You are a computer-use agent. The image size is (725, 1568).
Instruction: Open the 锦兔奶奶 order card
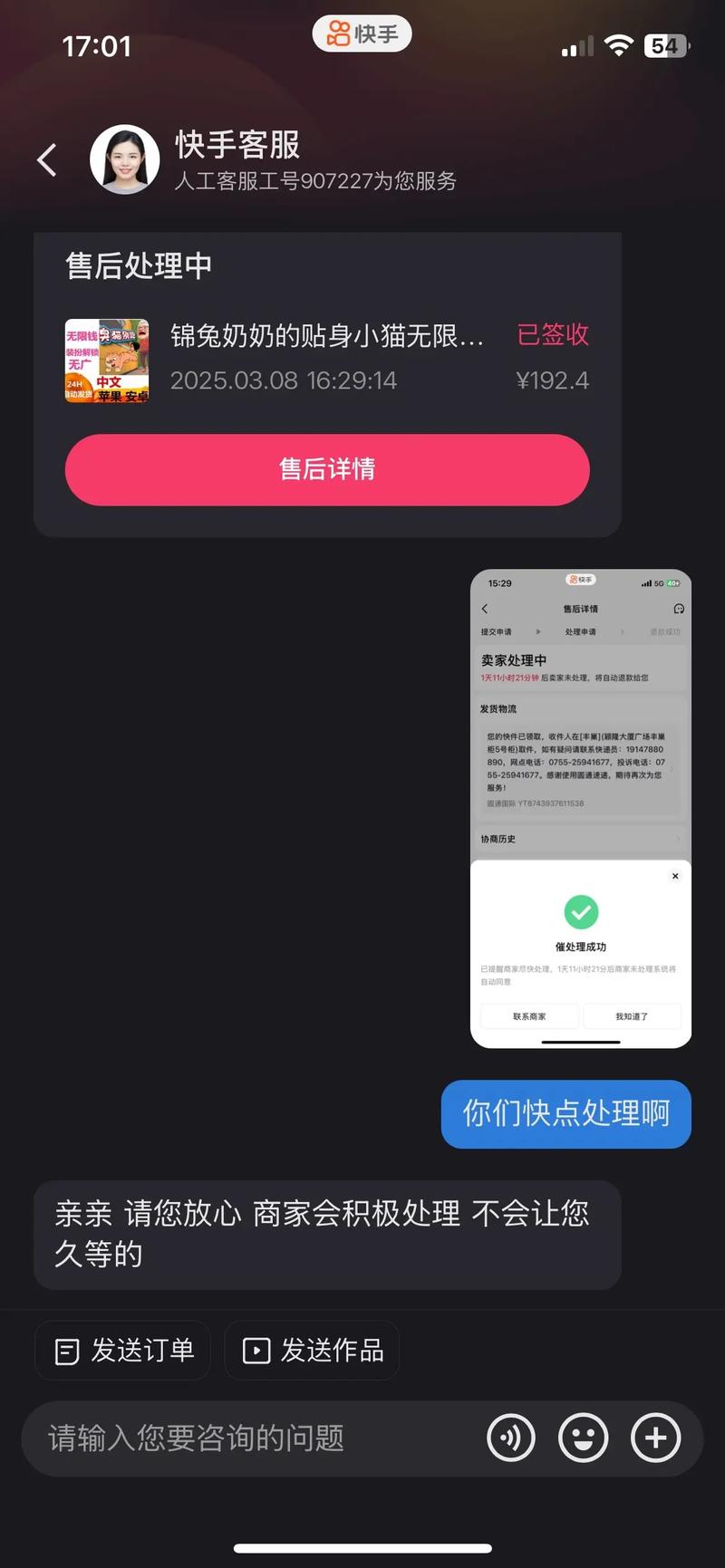(x=327, y=359)
